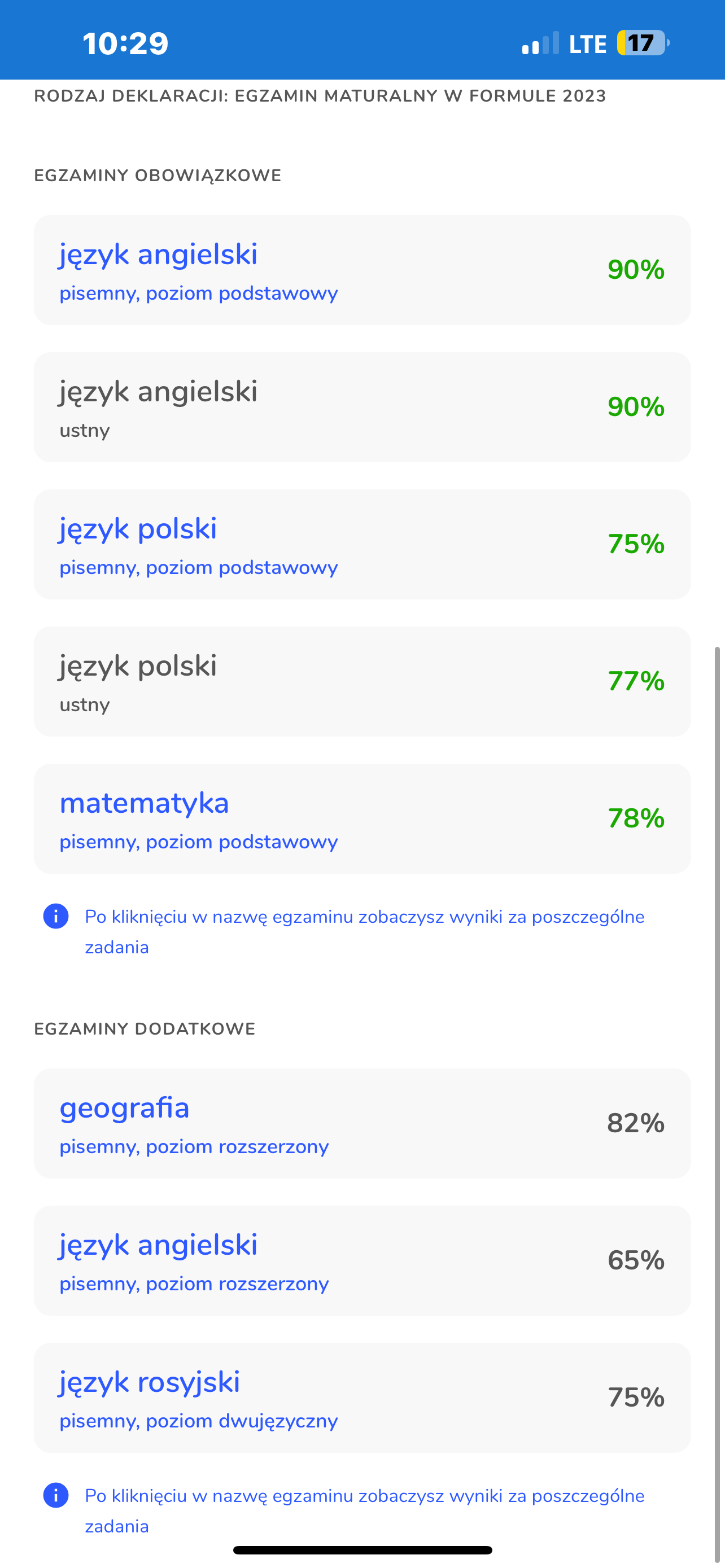Open język angielski pisemny poziom podstawowy results

tap(362, 270)
